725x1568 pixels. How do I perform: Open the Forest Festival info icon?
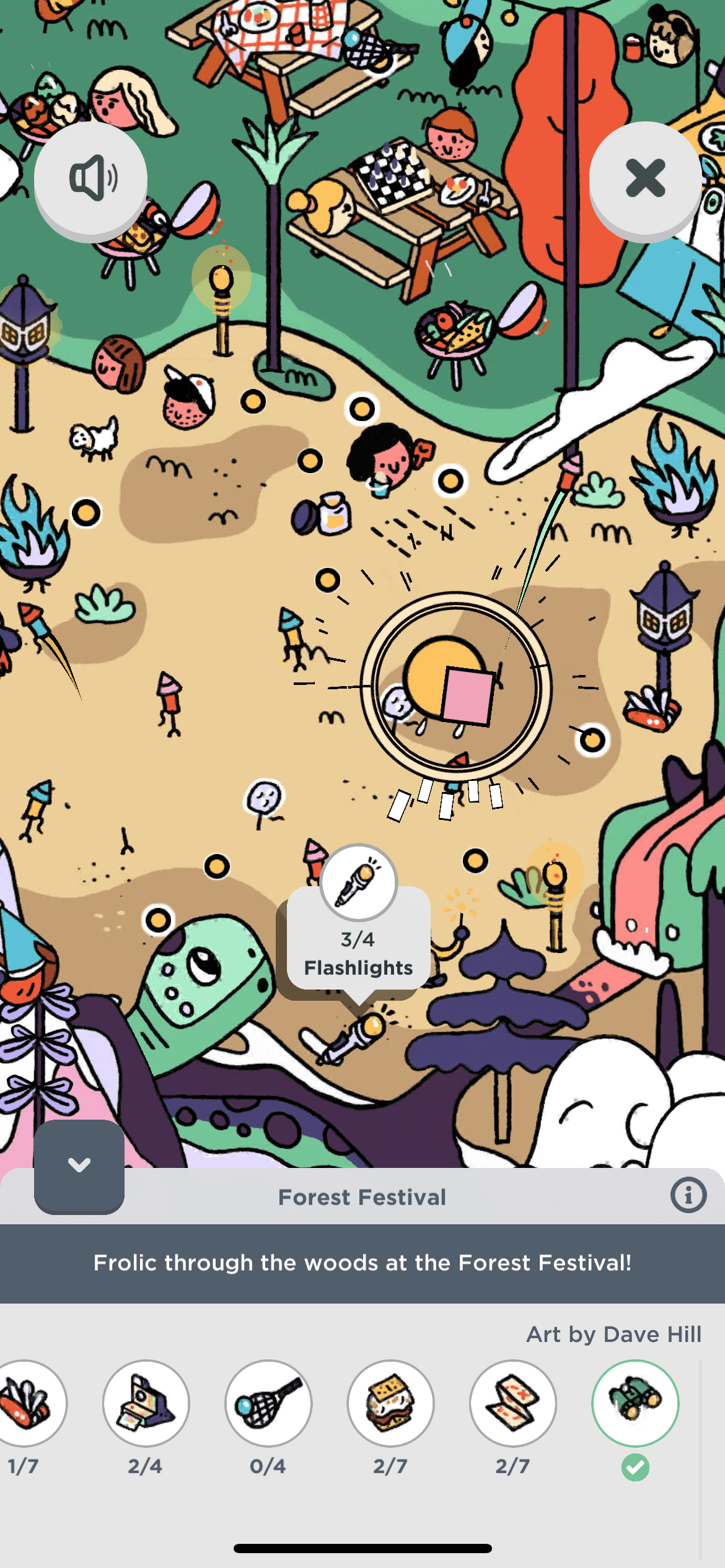pos(688,1195)
